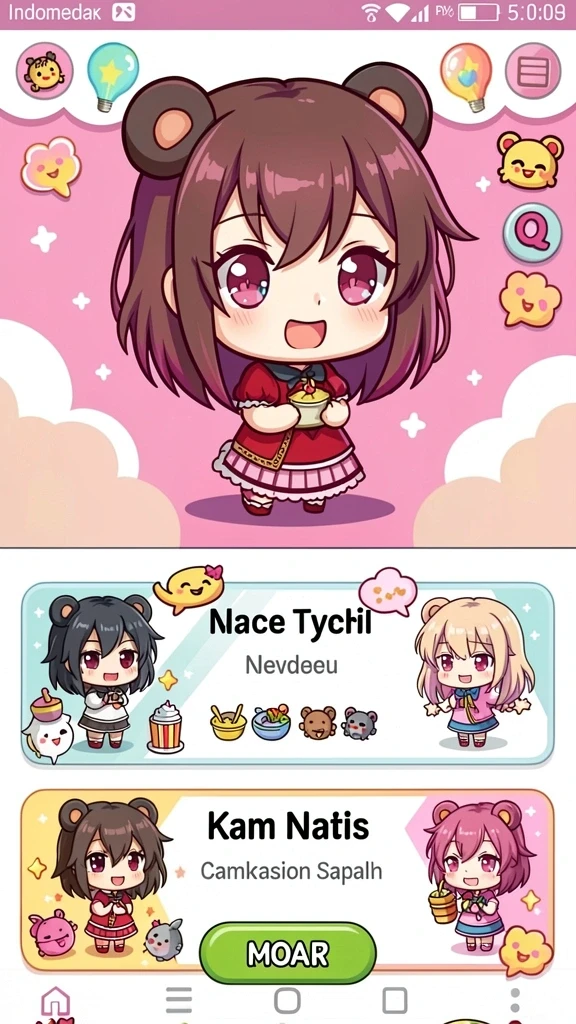Tap the recent apps square button

(x=394, y=1000)
